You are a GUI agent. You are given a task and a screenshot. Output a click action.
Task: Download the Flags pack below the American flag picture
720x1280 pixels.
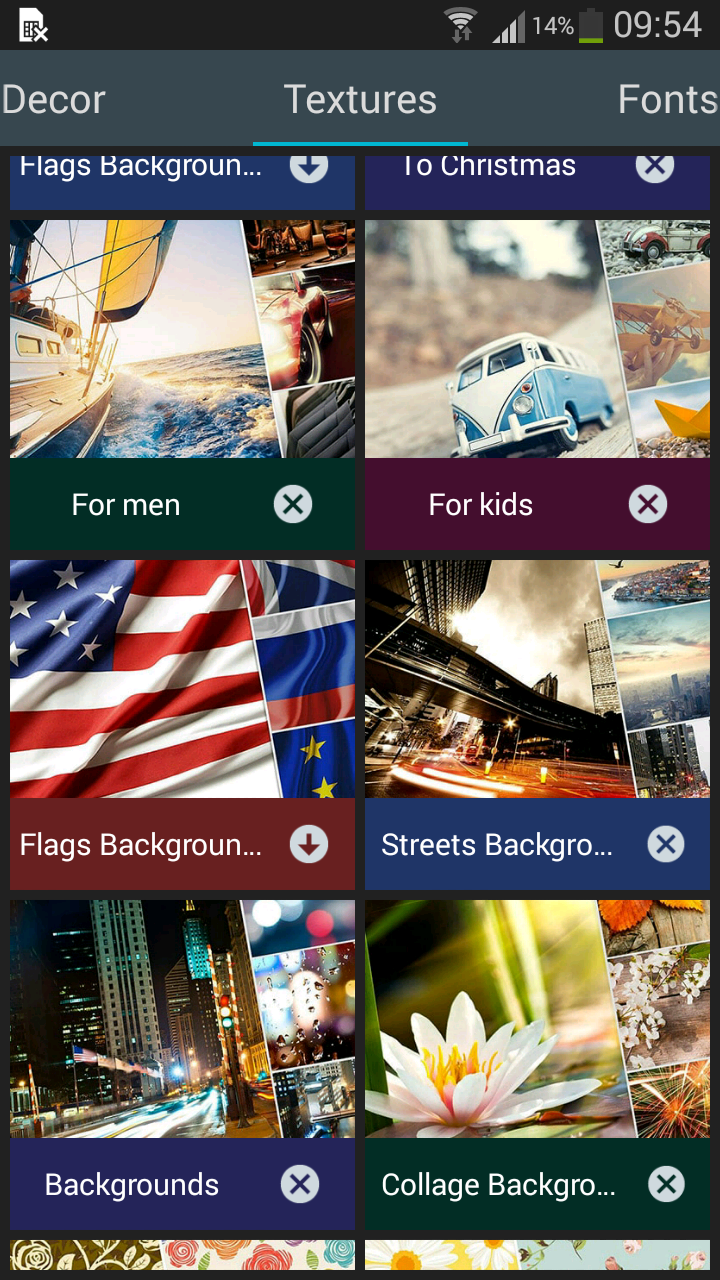309,845
